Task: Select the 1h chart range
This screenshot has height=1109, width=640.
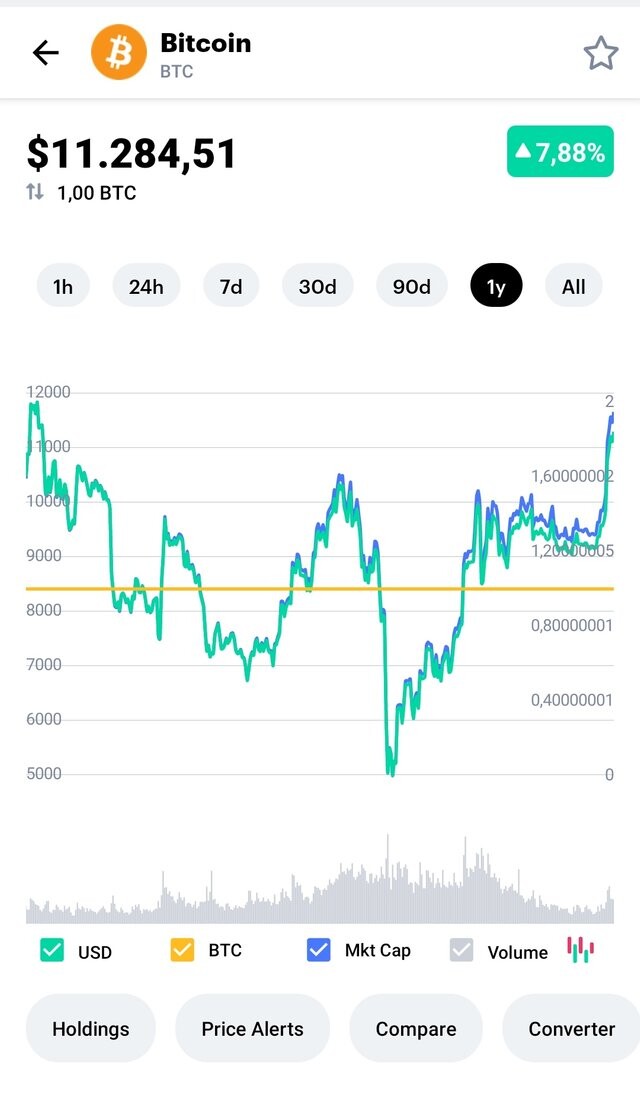Action: [63, 286]
